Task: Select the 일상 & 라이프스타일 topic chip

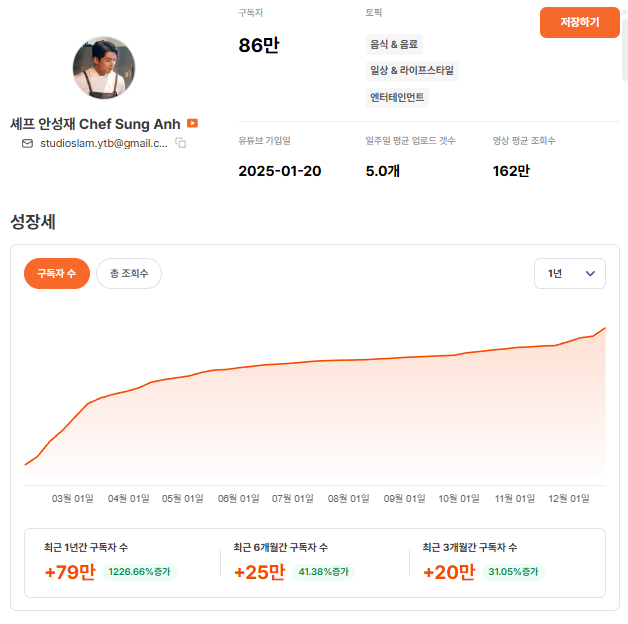Action: click(x=412, y=70)
